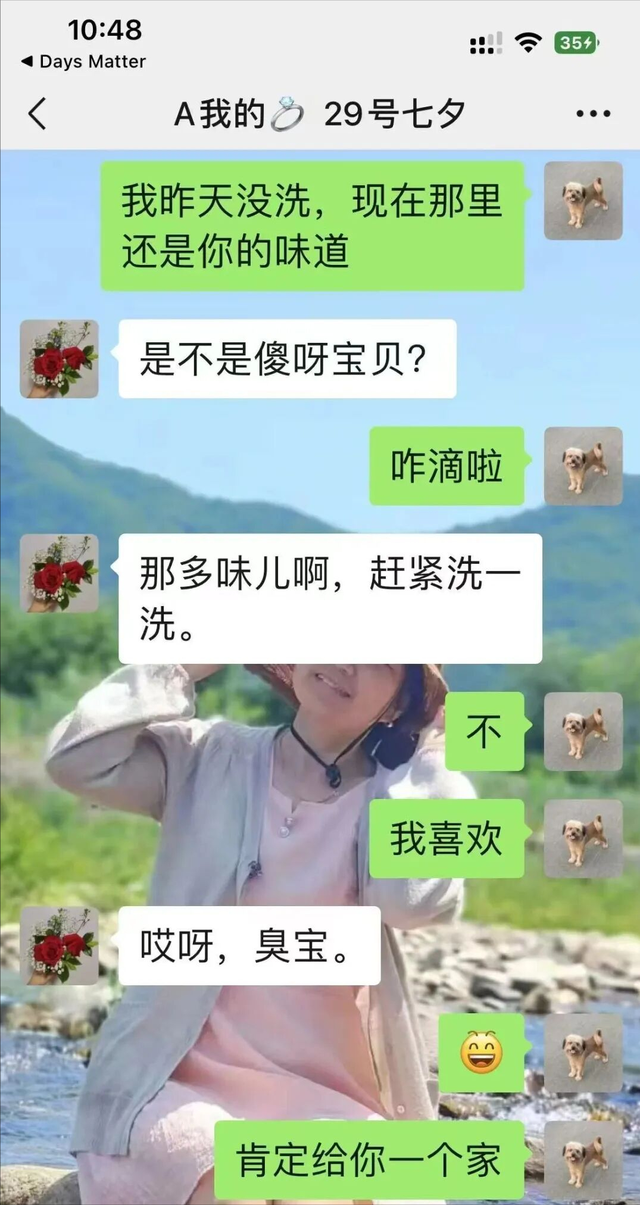
Task: Open rose avatar beside 是不是傻呀宝贝
Action: (x=60, y=359)
